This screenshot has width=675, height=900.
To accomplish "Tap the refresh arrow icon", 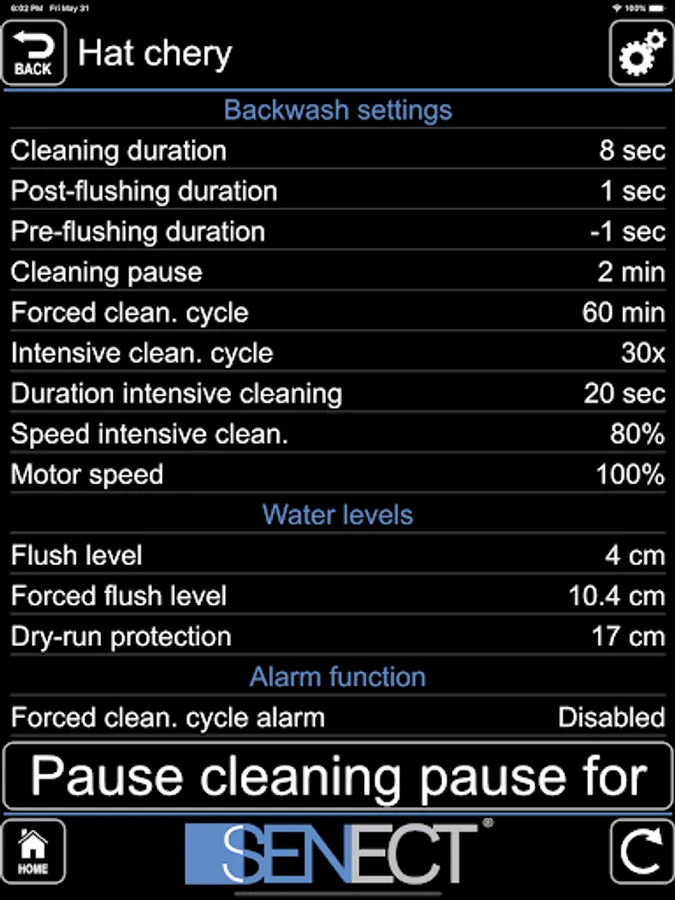I will (641, 851).
